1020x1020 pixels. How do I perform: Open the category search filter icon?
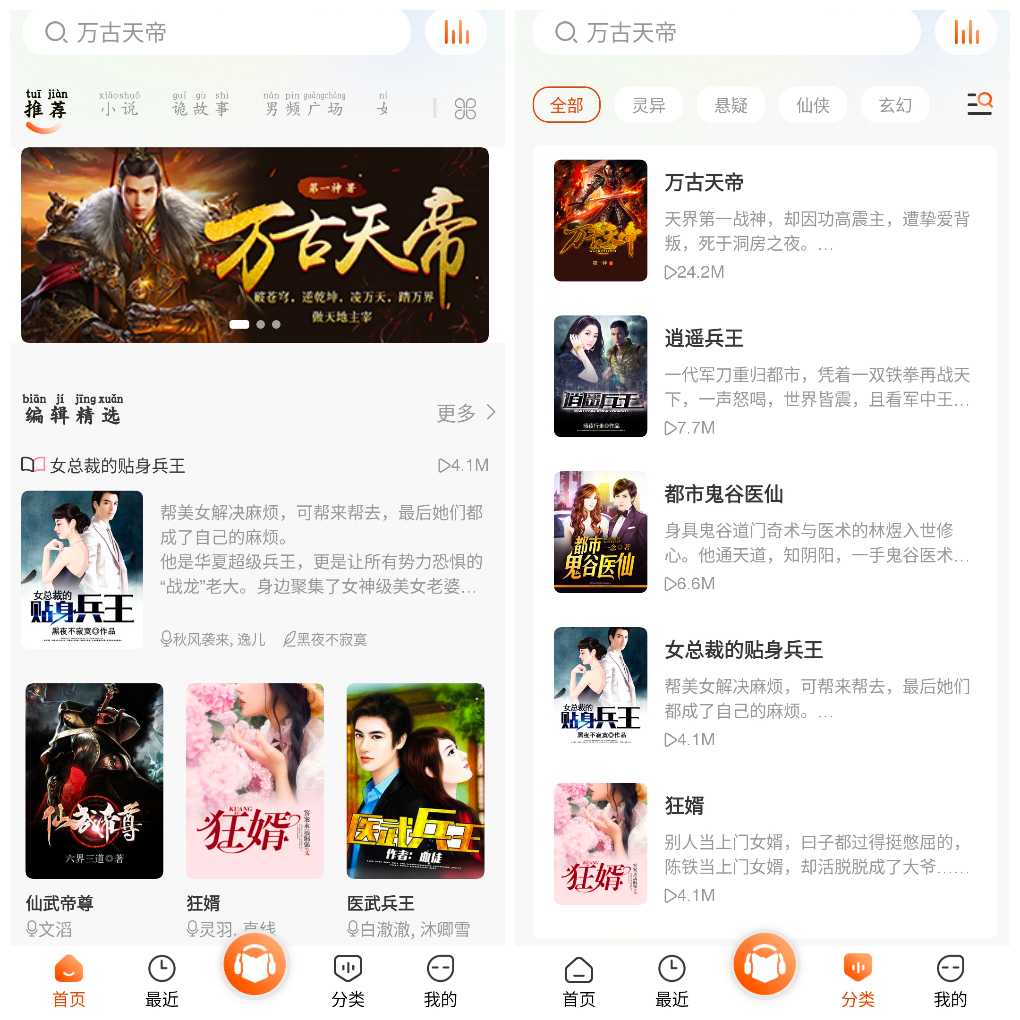[x=979, y=104]
